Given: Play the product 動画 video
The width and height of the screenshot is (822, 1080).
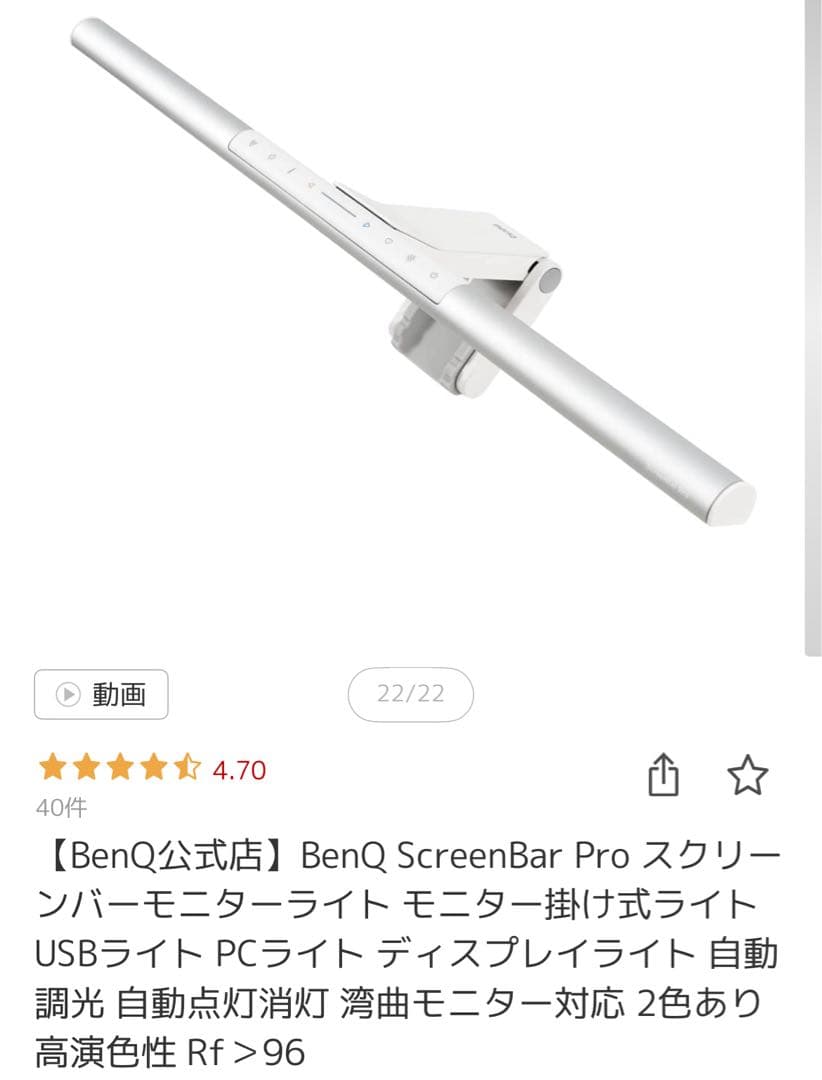Looking at the screenshot, I should (x=100, y=693).
